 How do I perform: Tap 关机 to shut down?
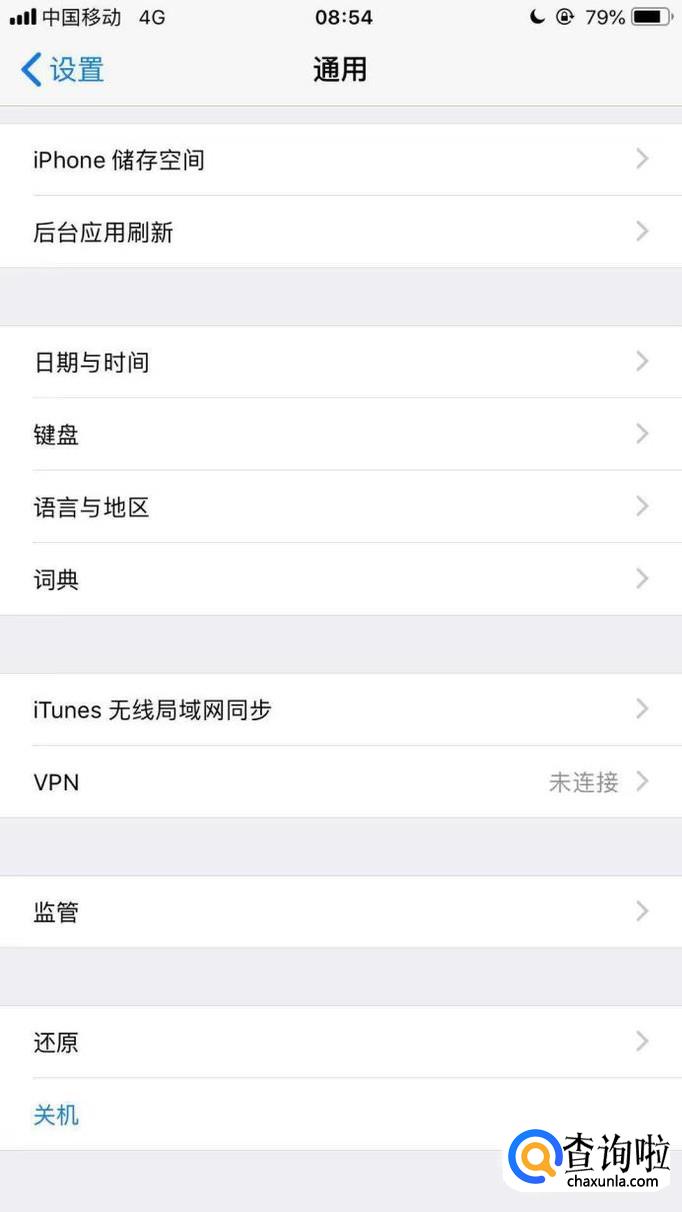(56, 1115)
